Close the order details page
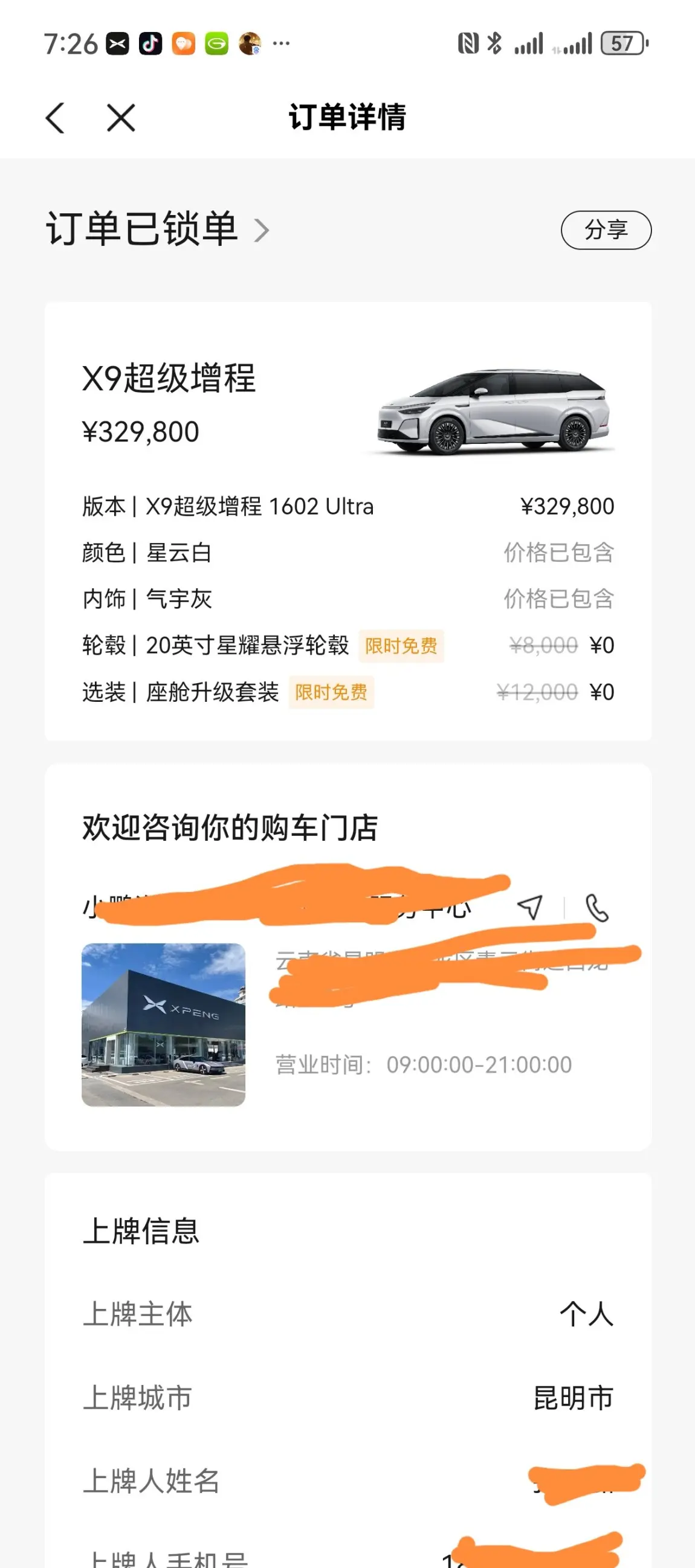Viewport: 695px width, 1568px height. [121, 117]
